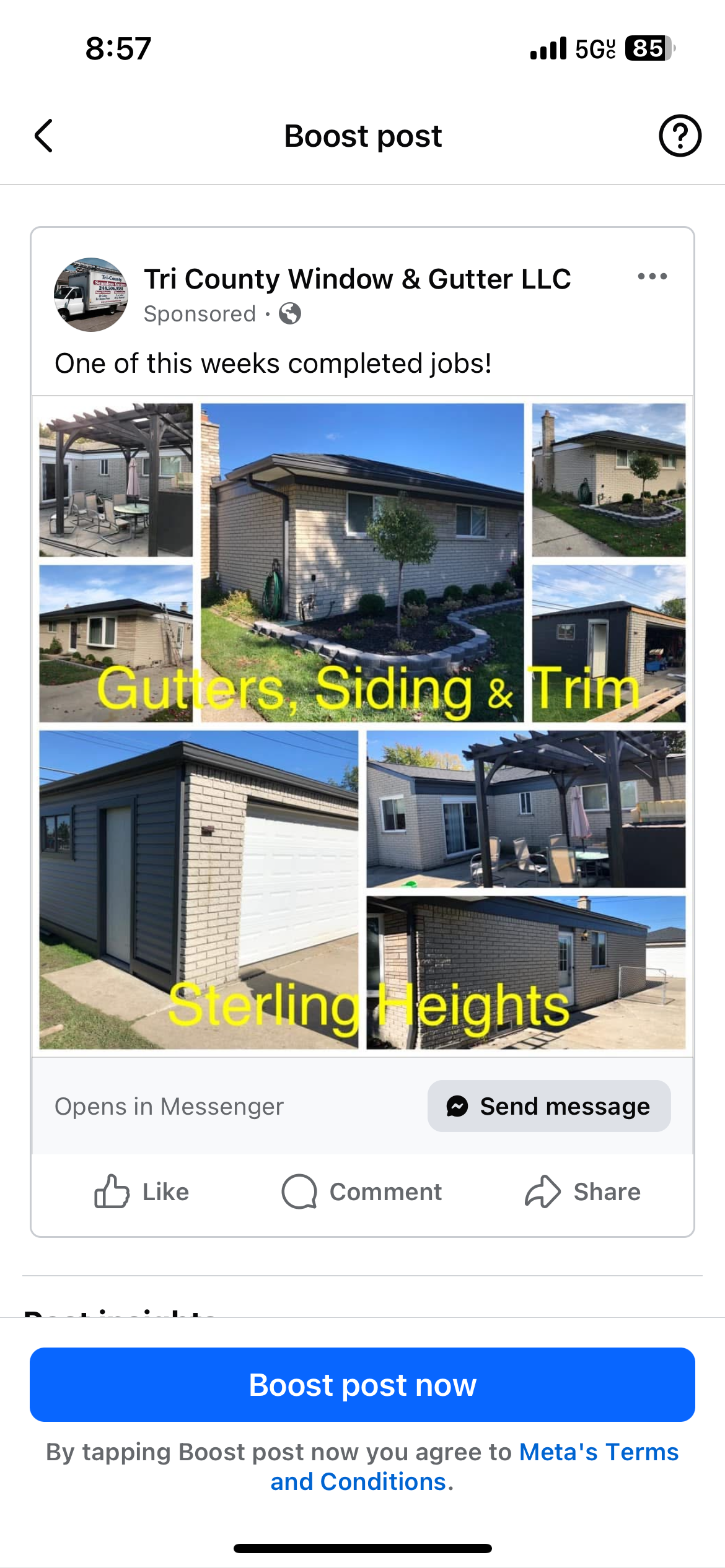725x1568 pixels.
Task: Open the help question mark icon
Action: [680, 136]
